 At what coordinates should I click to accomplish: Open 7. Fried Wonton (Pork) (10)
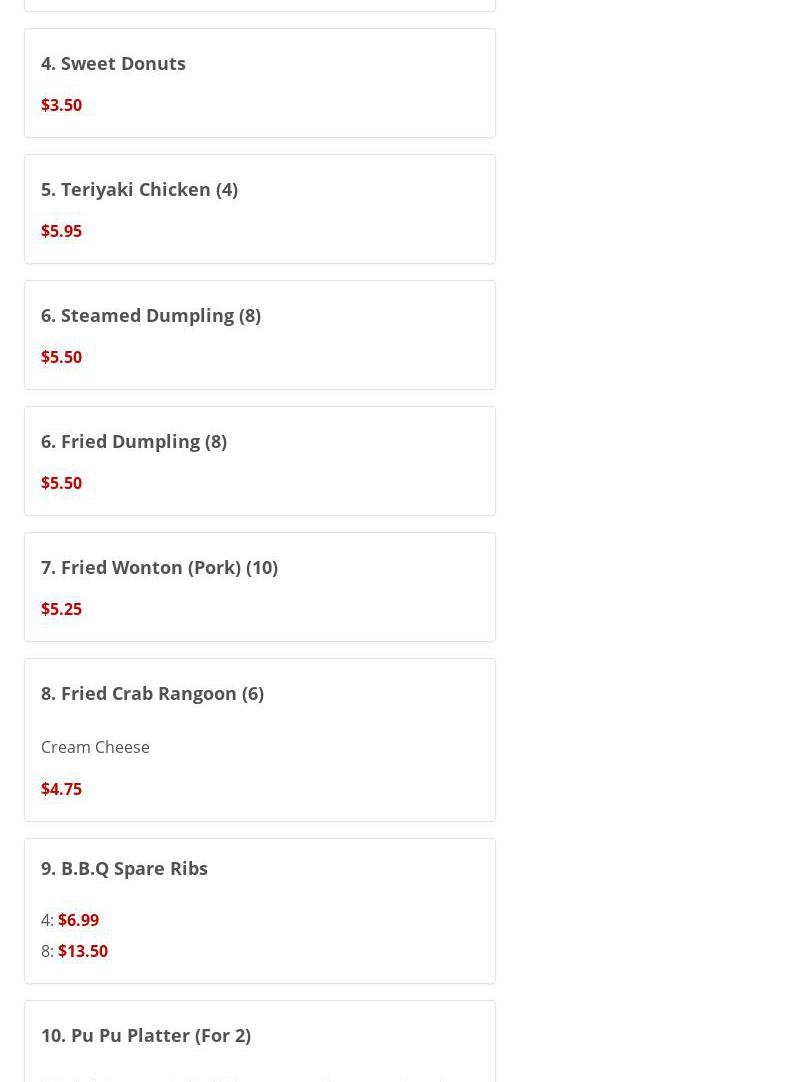coord(259,587)
